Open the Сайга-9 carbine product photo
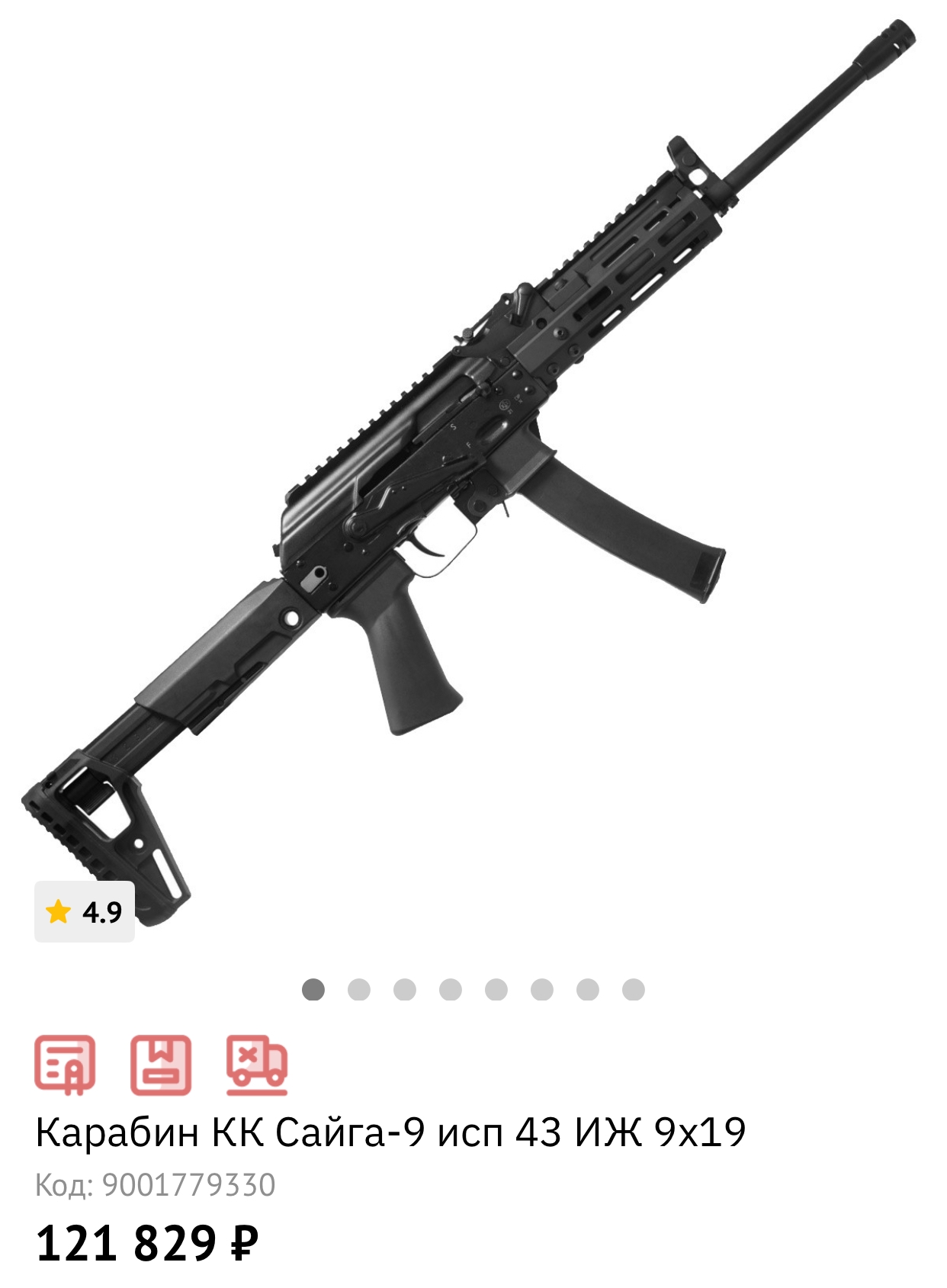The image size is (947, 1288). [x=473, y=458]
